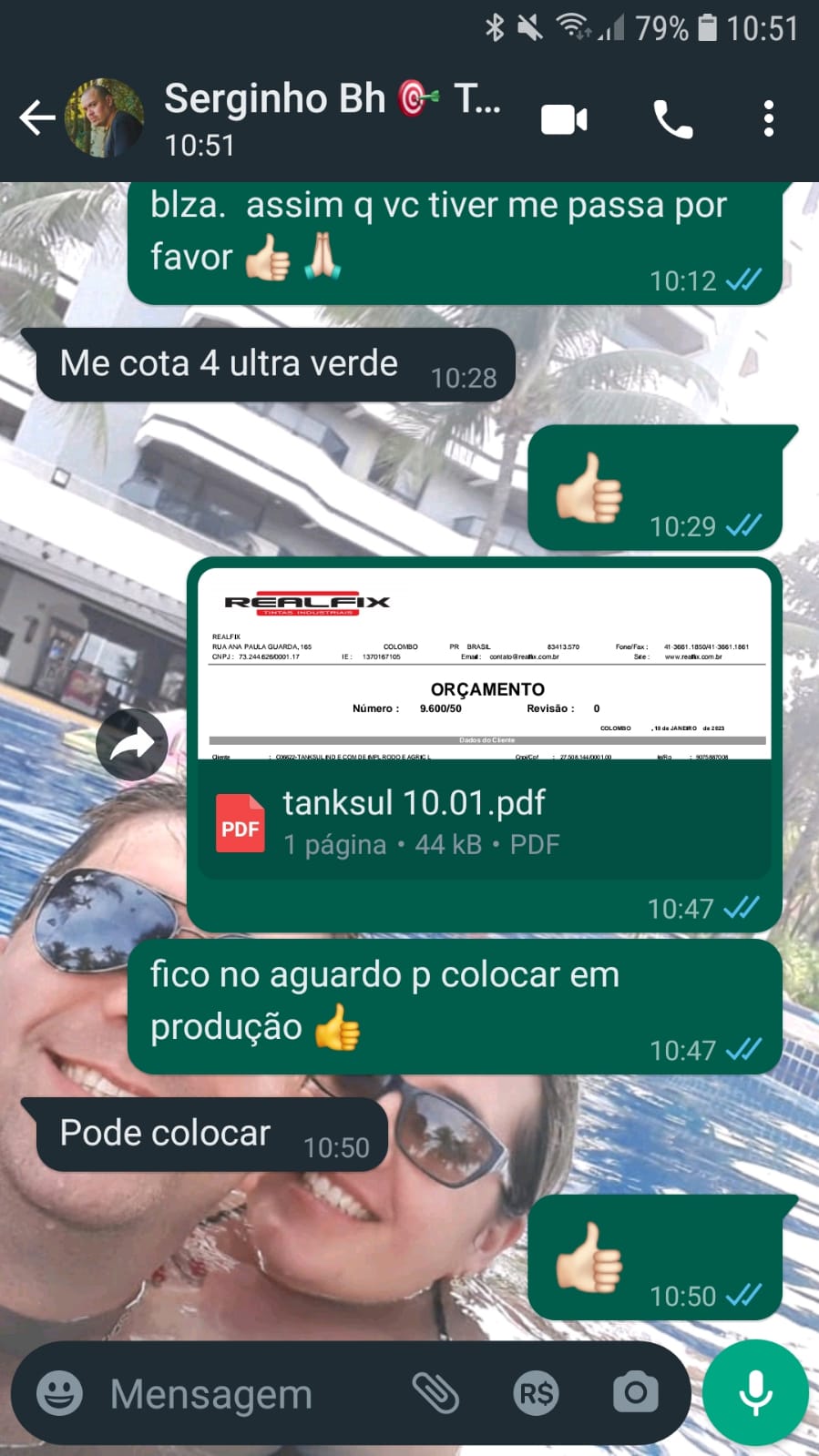This screenshot has height=1456, width=819.
Task: Attach a file with the paperclip
Action: 435,1393
